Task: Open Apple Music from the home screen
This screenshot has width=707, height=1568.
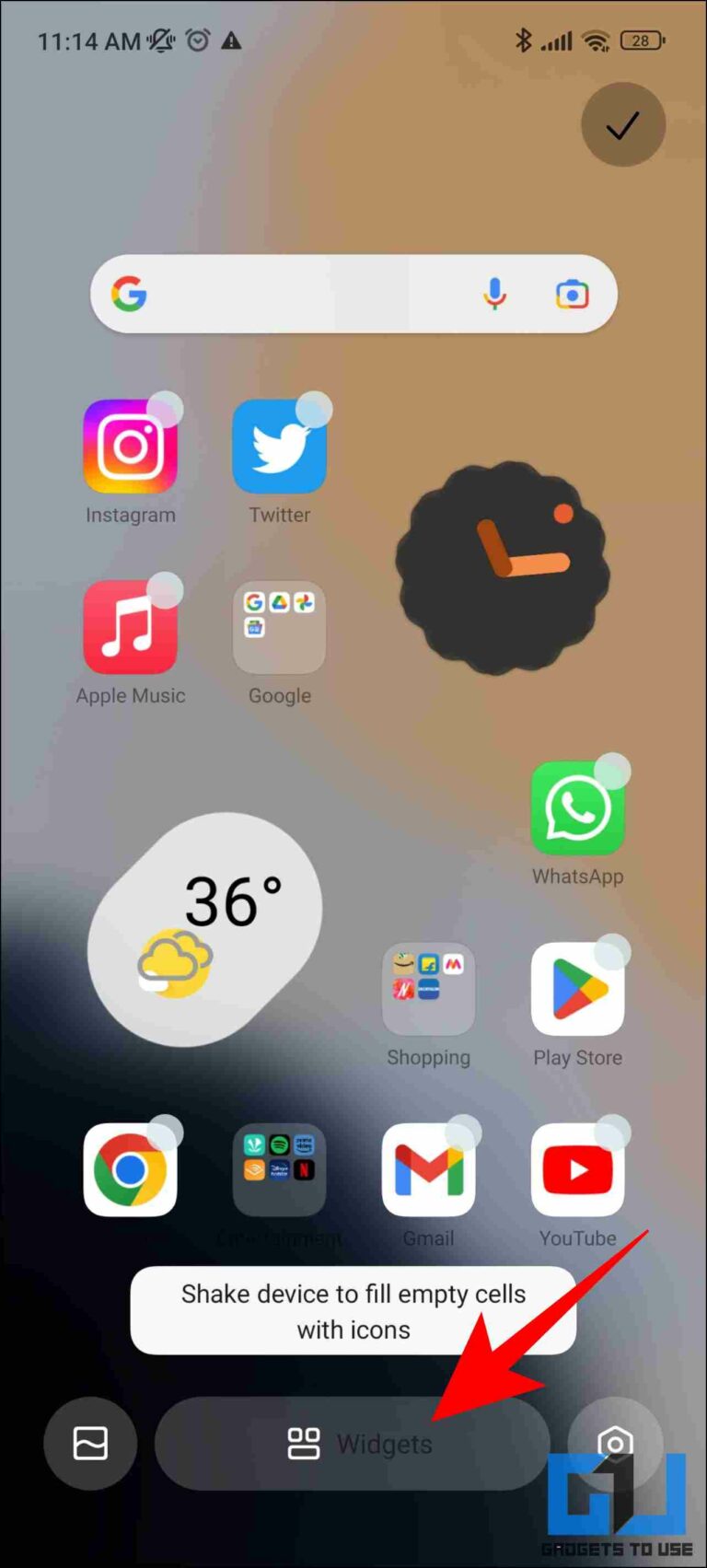Action: [x=130, y=625]
